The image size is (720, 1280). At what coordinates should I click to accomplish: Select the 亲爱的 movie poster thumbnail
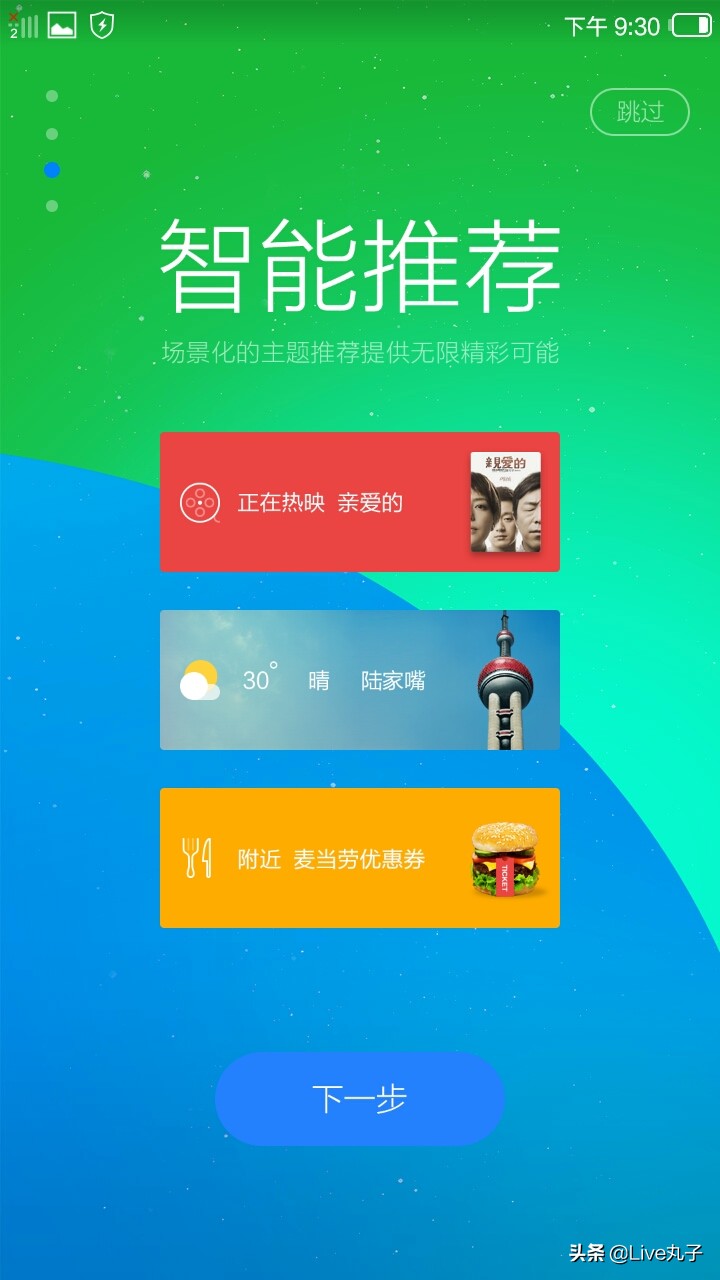[504, 501]
